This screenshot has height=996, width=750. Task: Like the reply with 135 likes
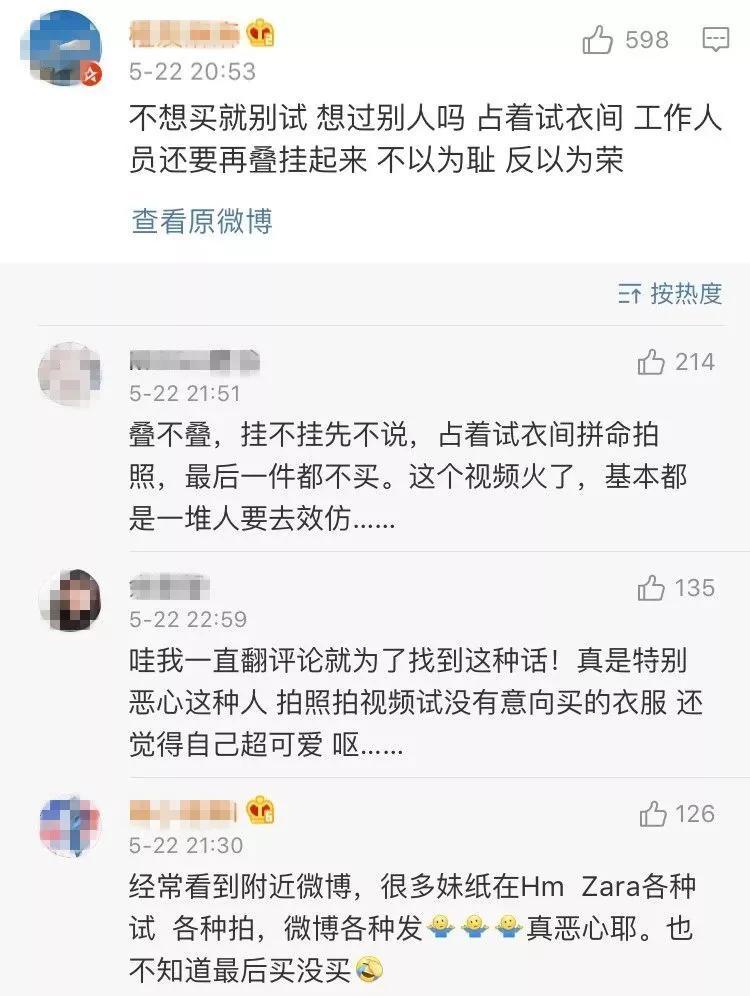[652, 587]
